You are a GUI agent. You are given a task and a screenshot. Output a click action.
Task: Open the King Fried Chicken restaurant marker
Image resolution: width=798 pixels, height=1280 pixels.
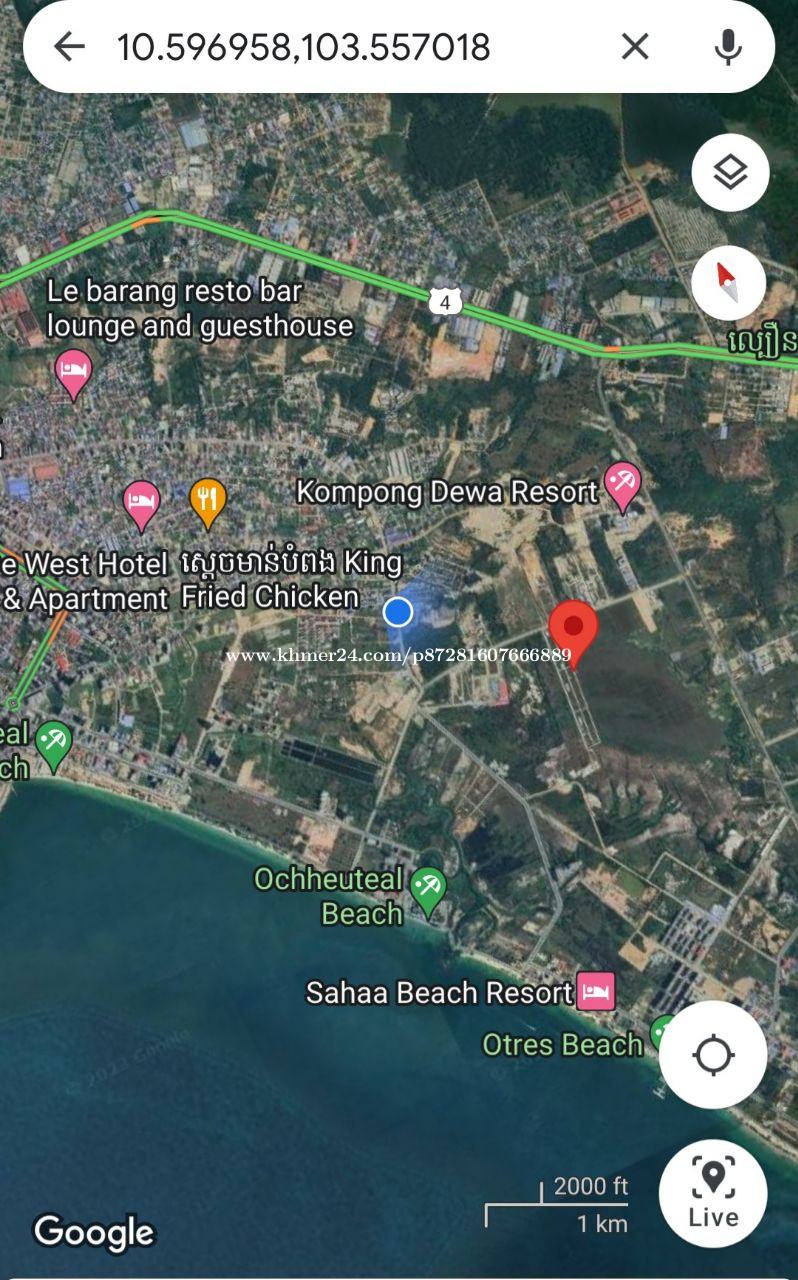tap(207, 504)
